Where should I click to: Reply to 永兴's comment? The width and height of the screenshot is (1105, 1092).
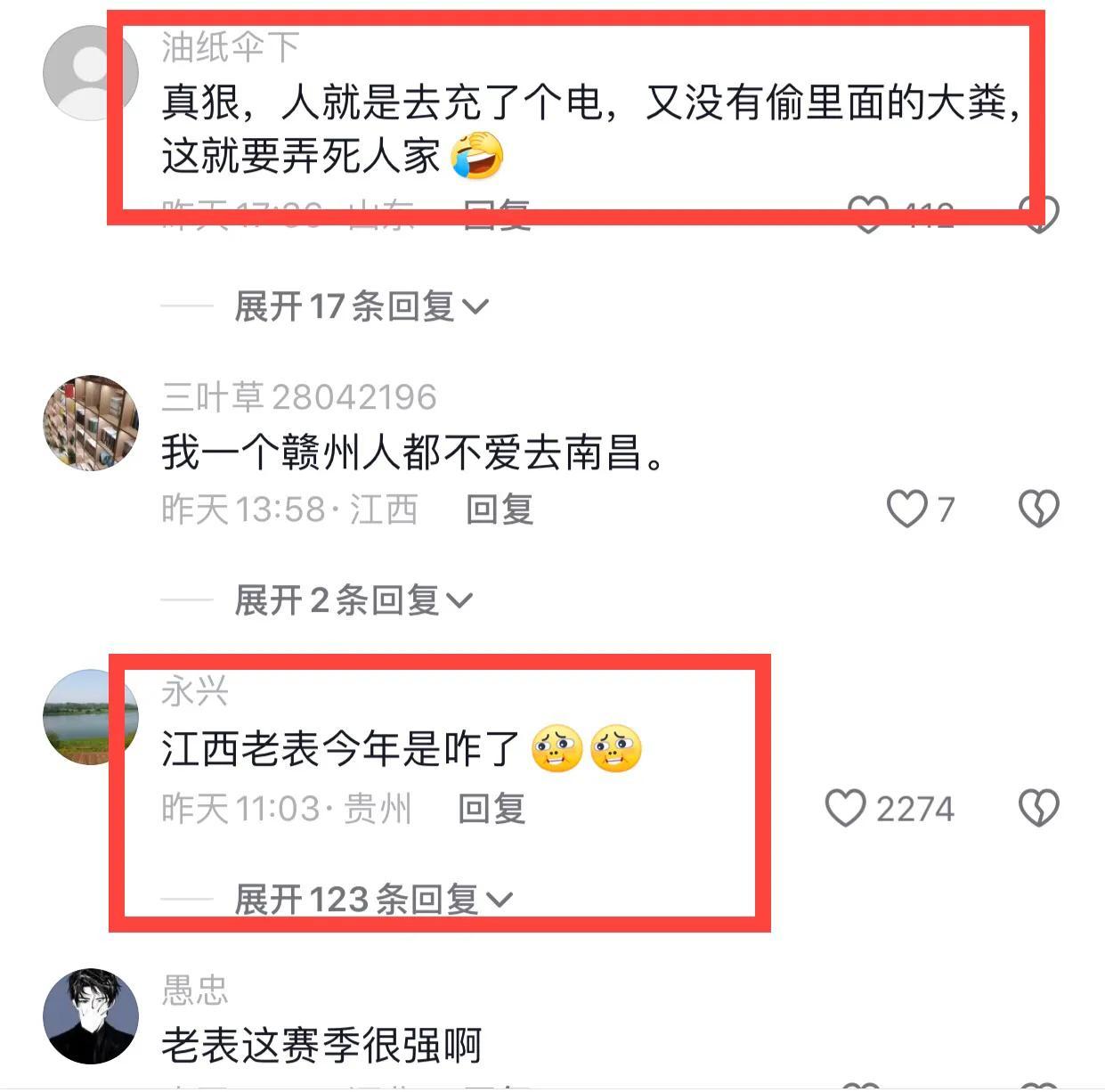(492, 809)
